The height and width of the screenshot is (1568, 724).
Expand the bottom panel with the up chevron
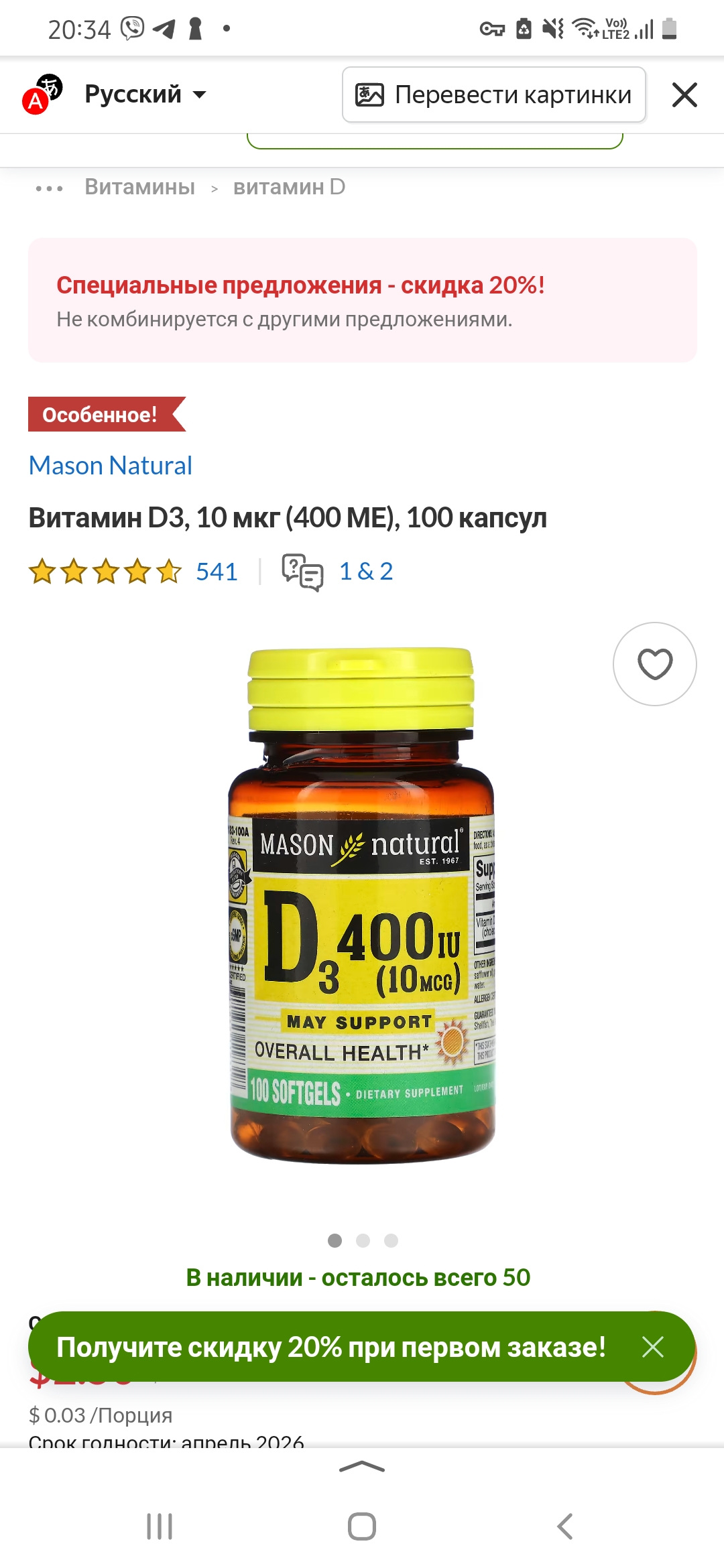tap(362, 1467)
